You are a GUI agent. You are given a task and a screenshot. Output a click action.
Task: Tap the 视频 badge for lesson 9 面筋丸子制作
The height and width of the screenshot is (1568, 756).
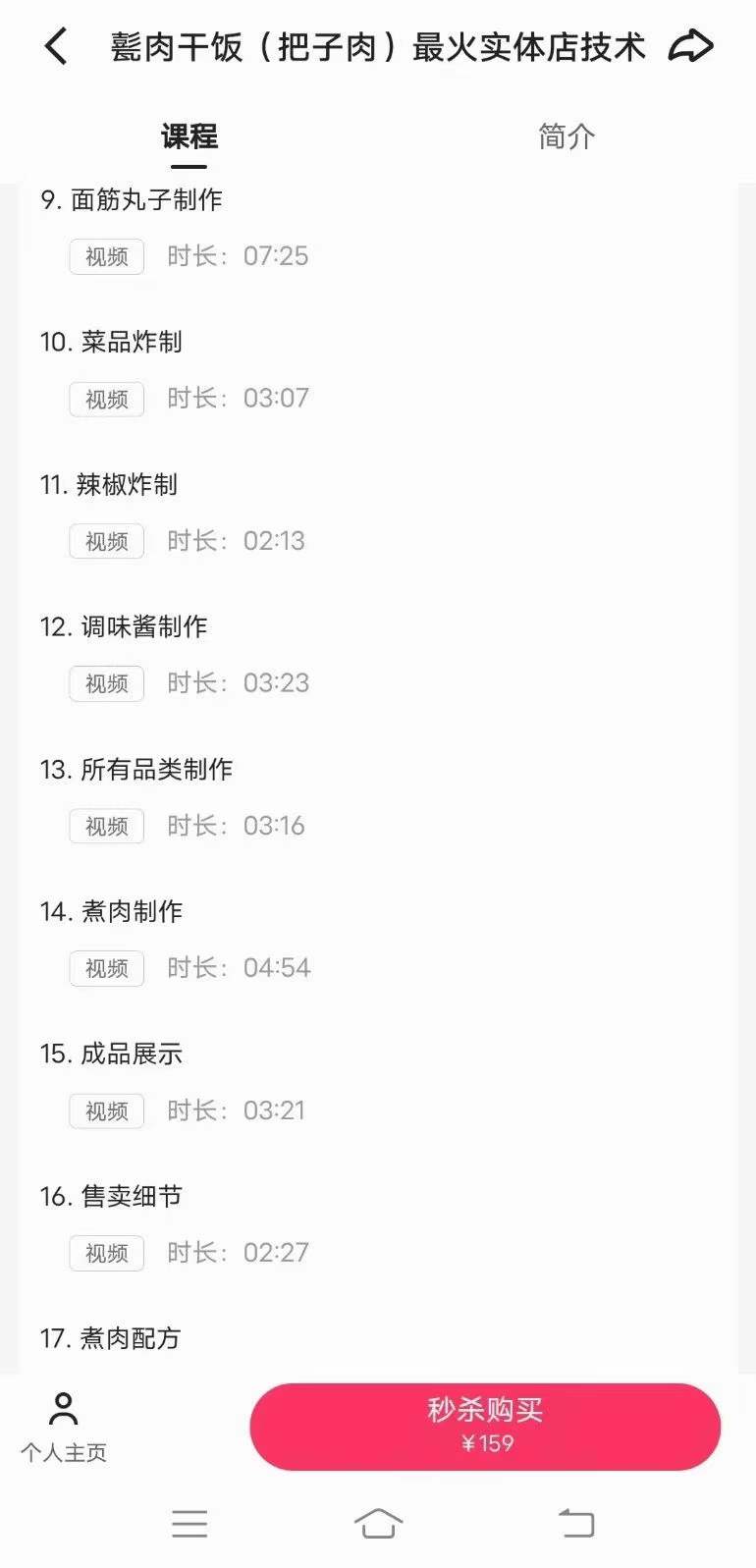tap(105, 256)
